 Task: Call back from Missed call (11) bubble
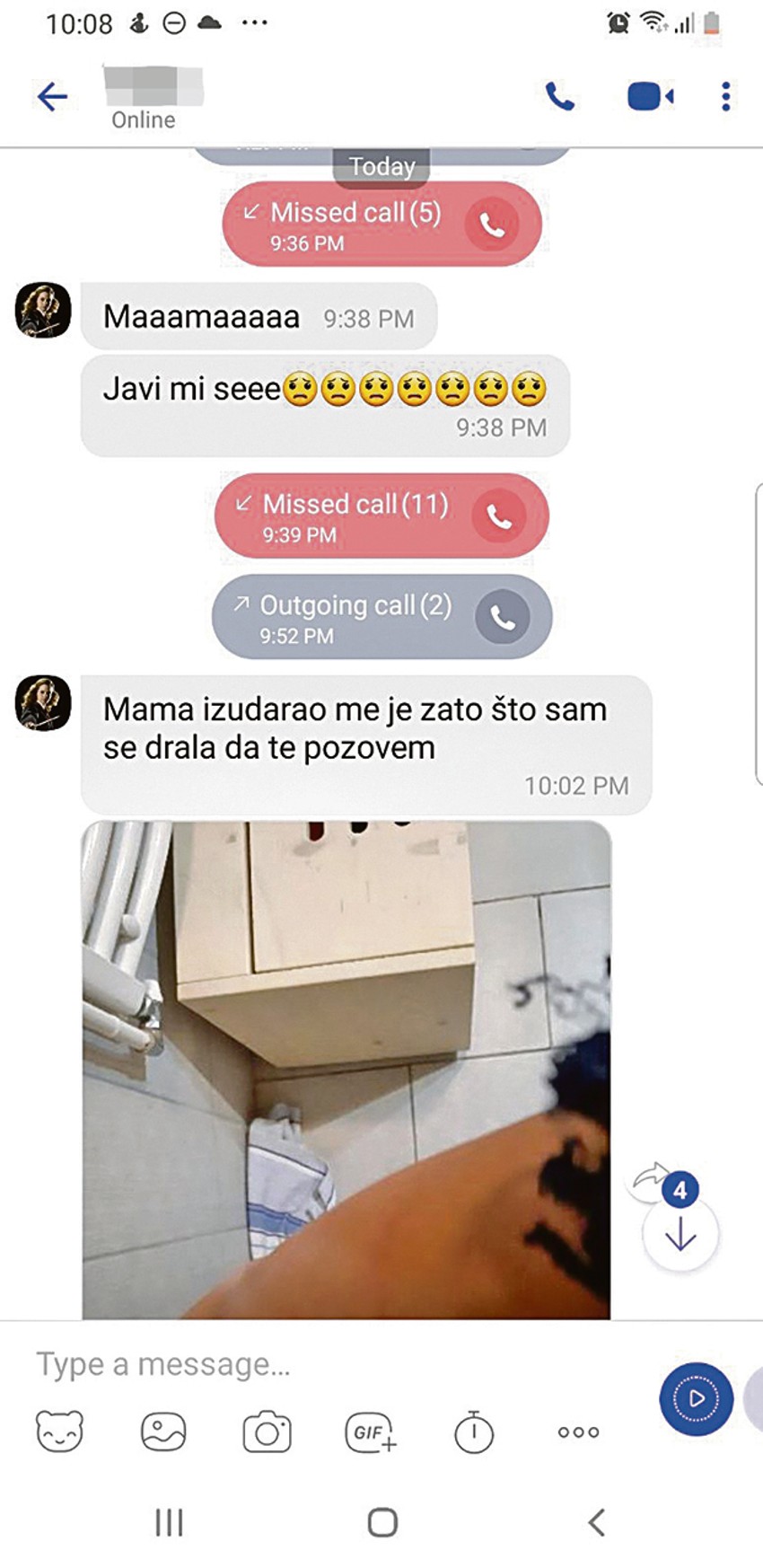coord(499,516)
